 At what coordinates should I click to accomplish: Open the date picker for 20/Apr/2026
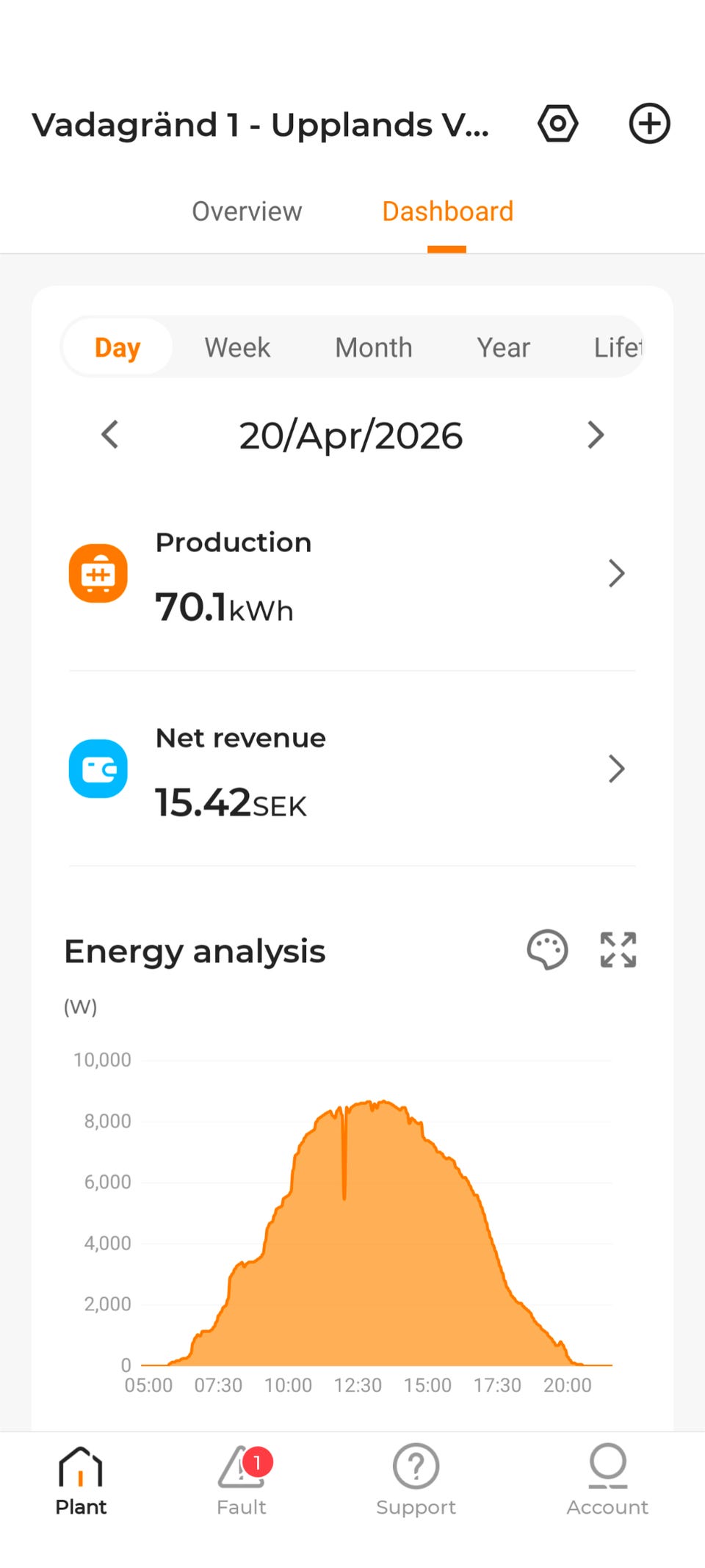pyautogui.click(x=351, y=436)
